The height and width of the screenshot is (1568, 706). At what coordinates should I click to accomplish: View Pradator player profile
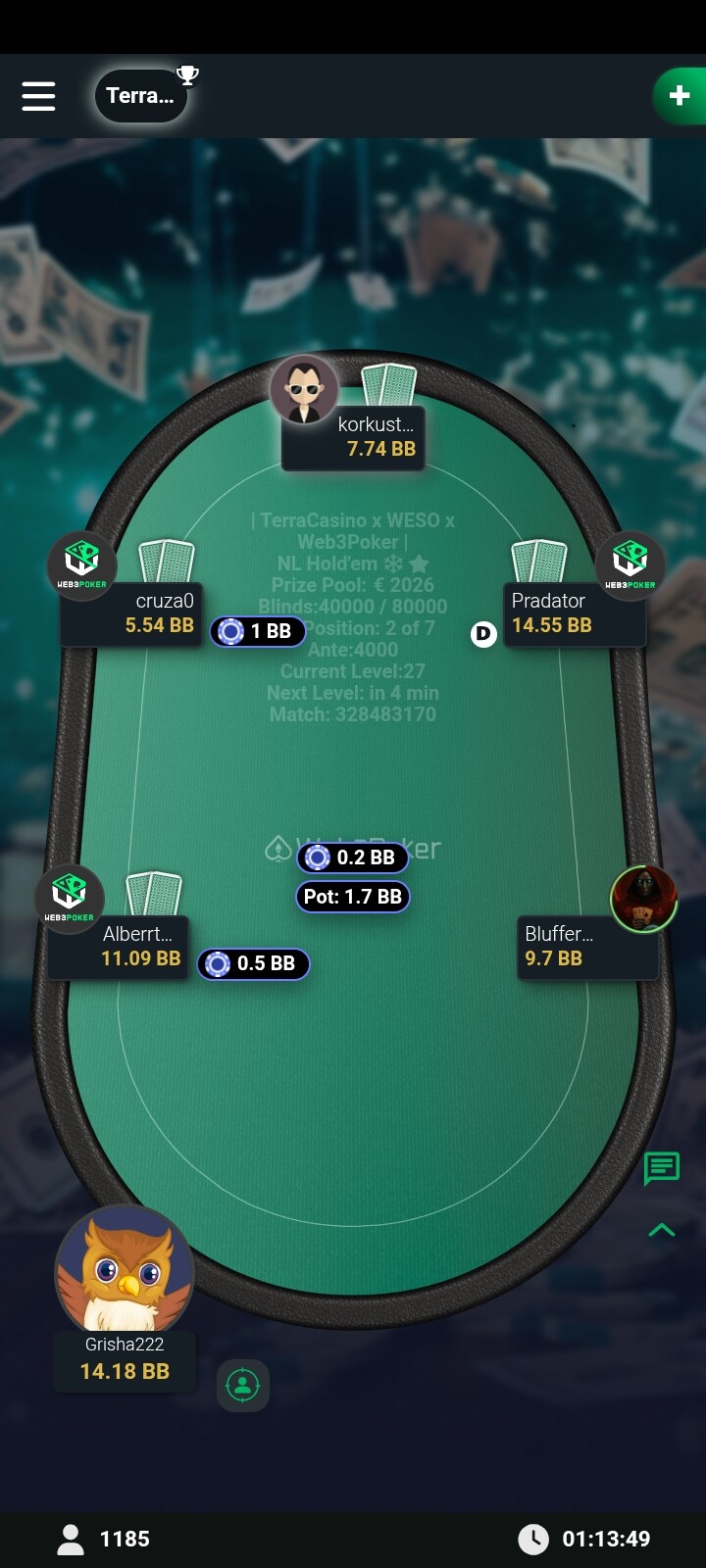(x=630, y=566)
